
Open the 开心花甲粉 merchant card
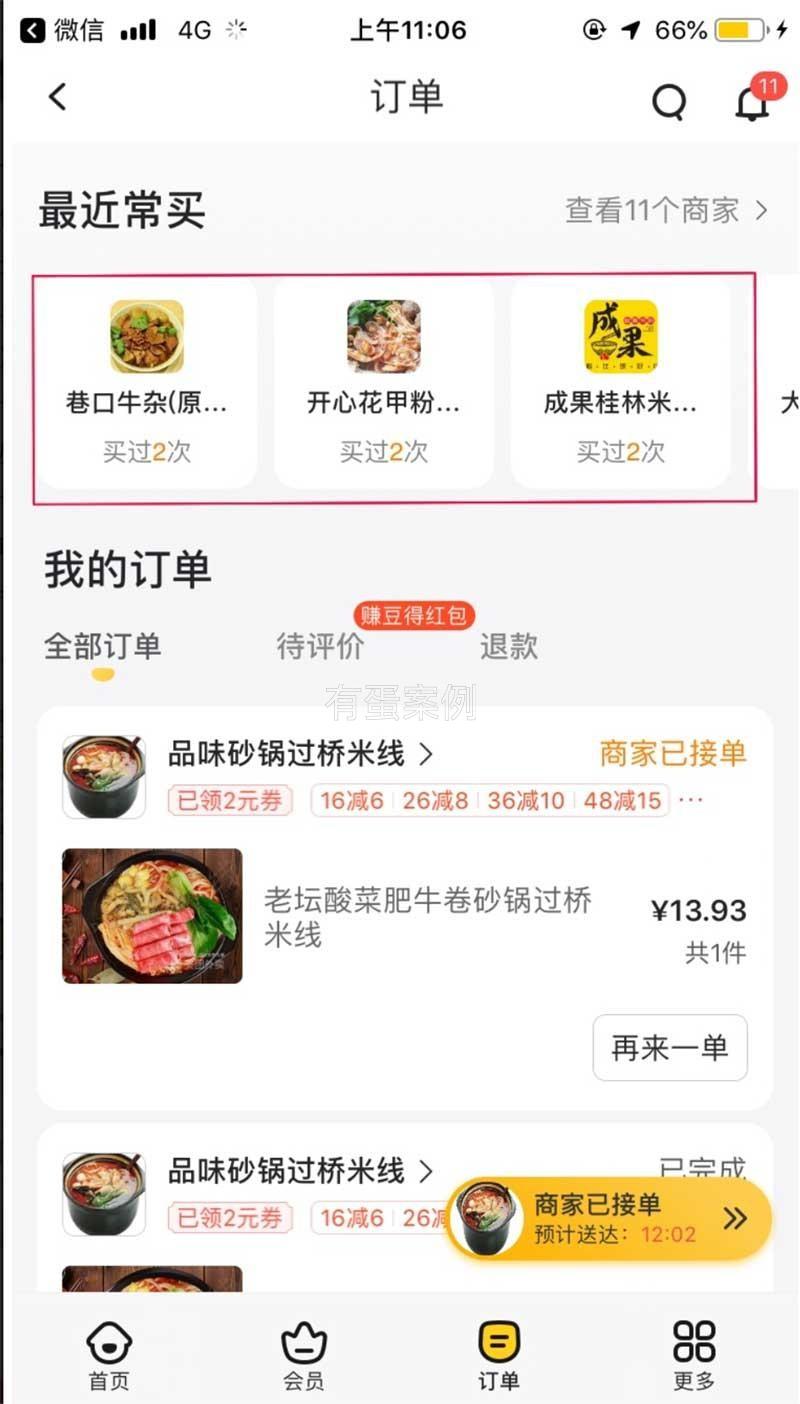pyautogui.click(x=384, y=383)
